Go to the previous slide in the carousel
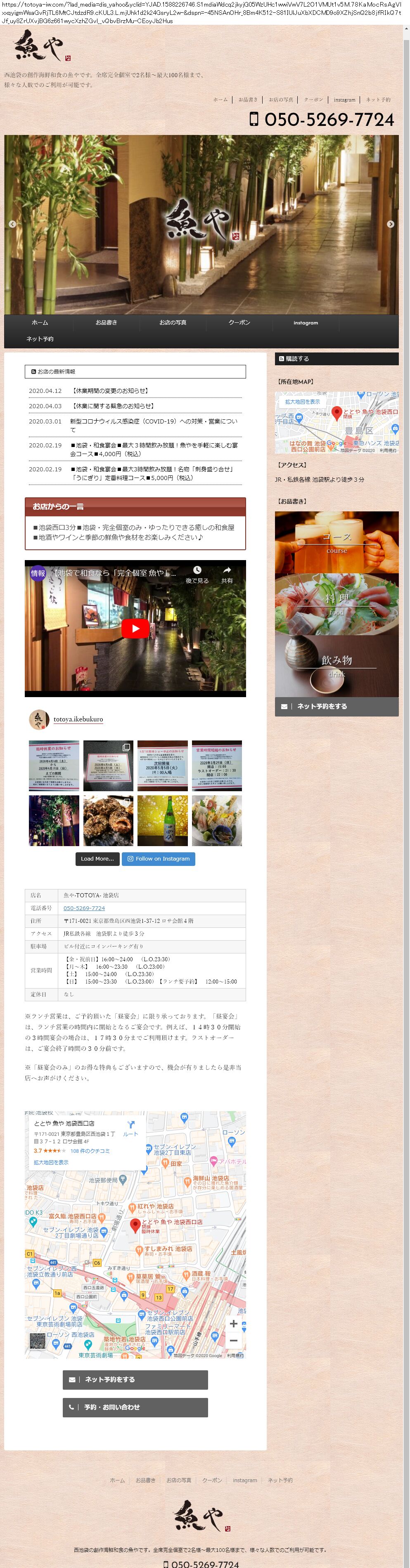 12,224
